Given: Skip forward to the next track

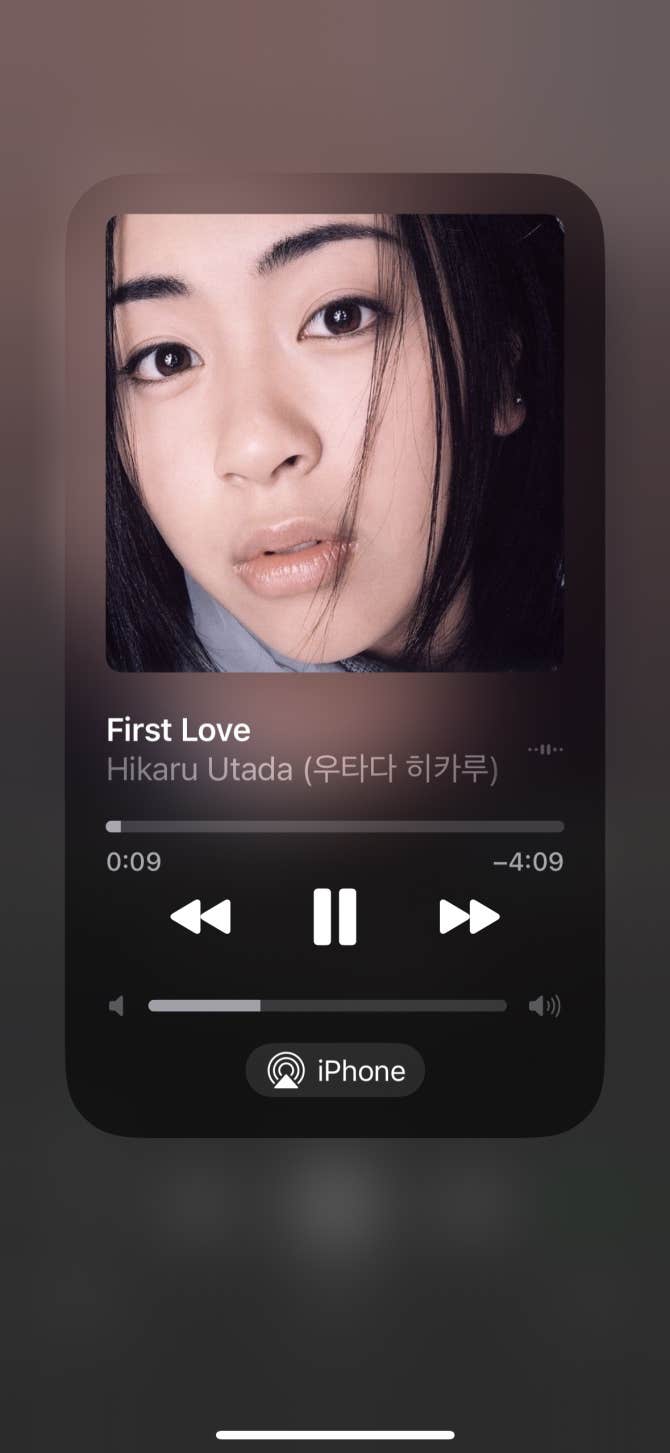Looking at the screenshot, I should (x=469, y=916).
